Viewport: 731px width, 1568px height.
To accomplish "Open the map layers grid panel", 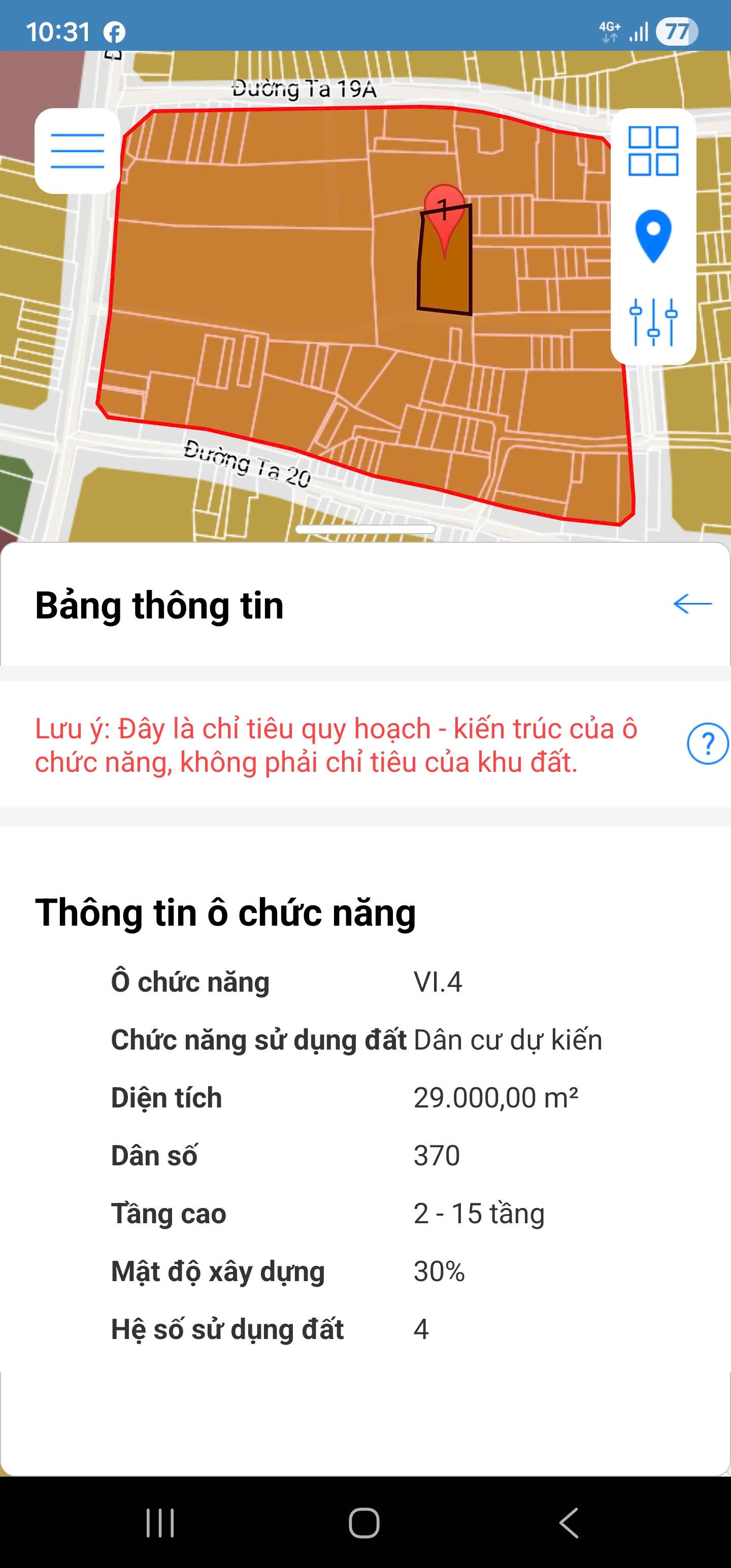I will pyautogui.click(x=654, y=151).
